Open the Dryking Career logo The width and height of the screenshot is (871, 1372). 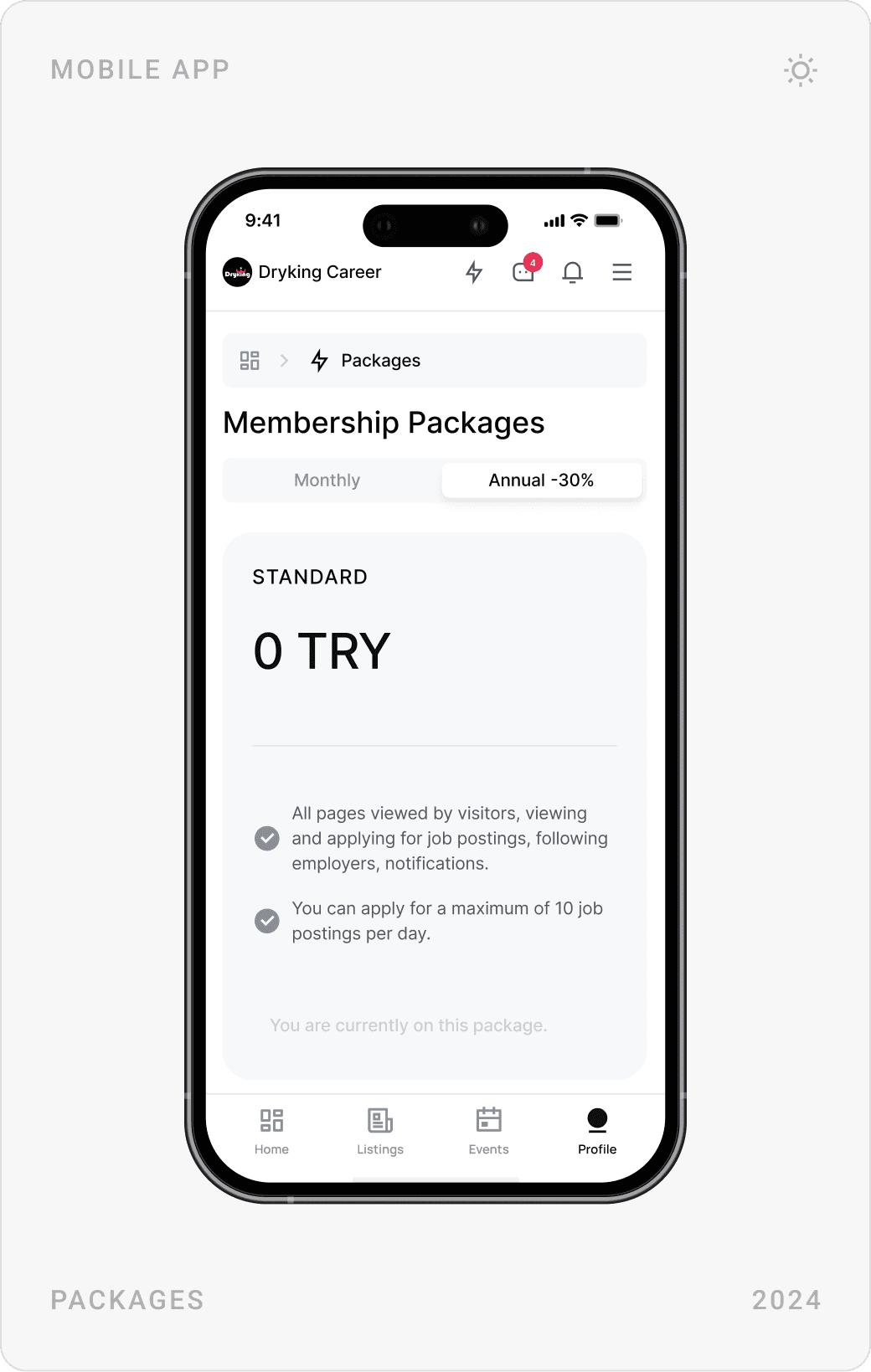(237, 272)
